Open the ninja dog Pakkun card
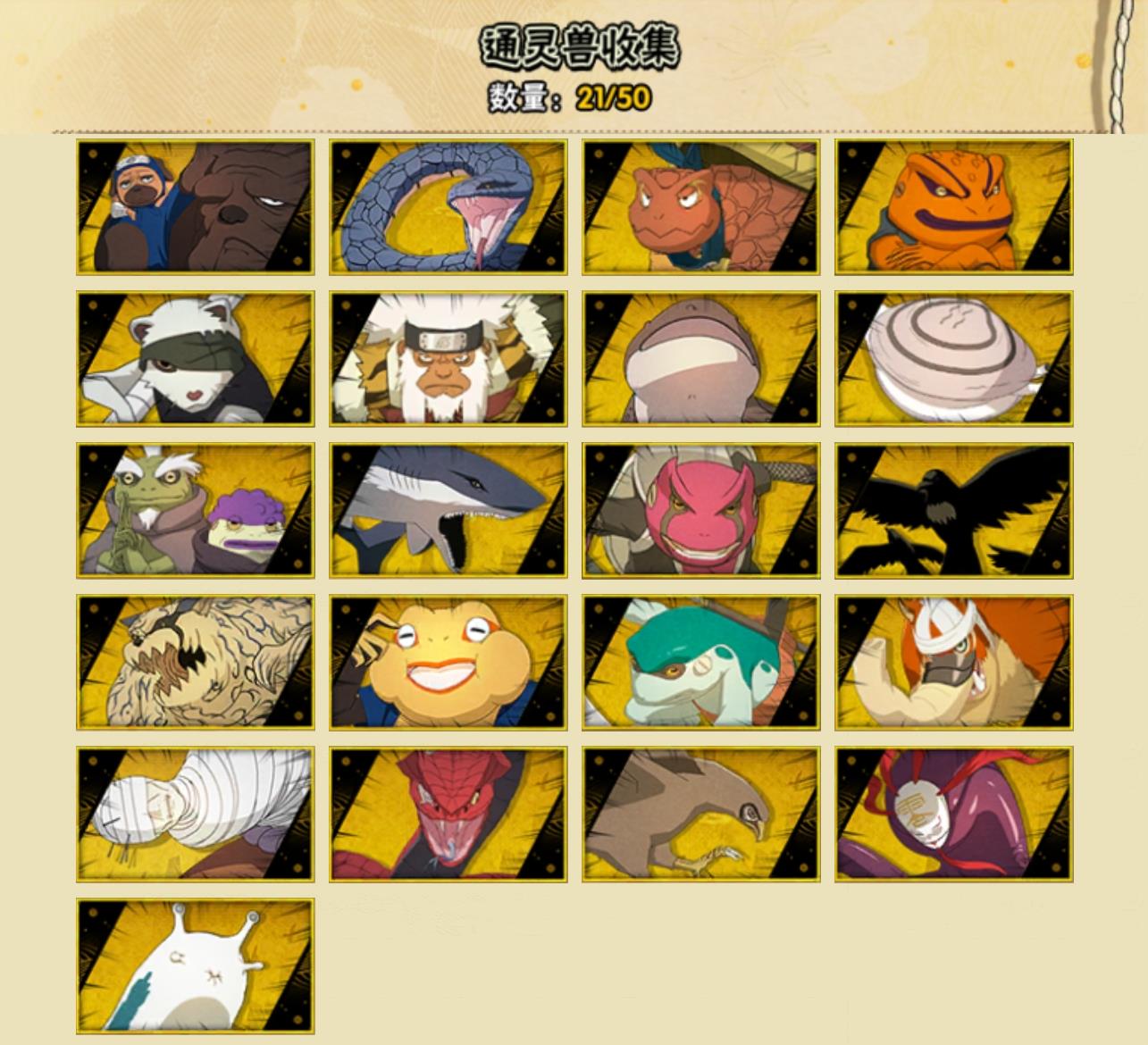The height and width of the screenshot is (1045, 1148). 195,207
